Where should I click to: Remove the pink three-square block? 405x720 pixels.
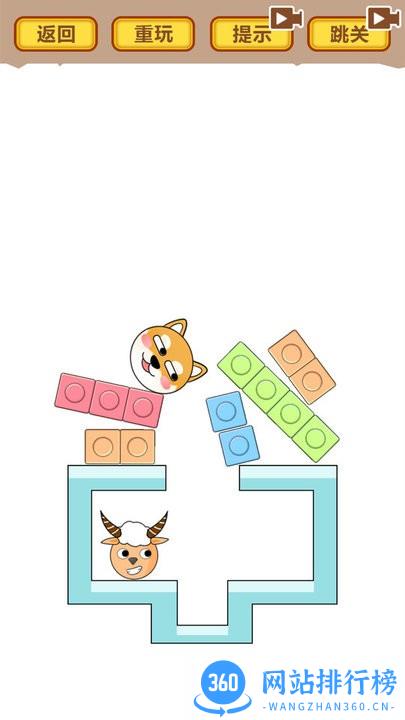coord(109,400)
